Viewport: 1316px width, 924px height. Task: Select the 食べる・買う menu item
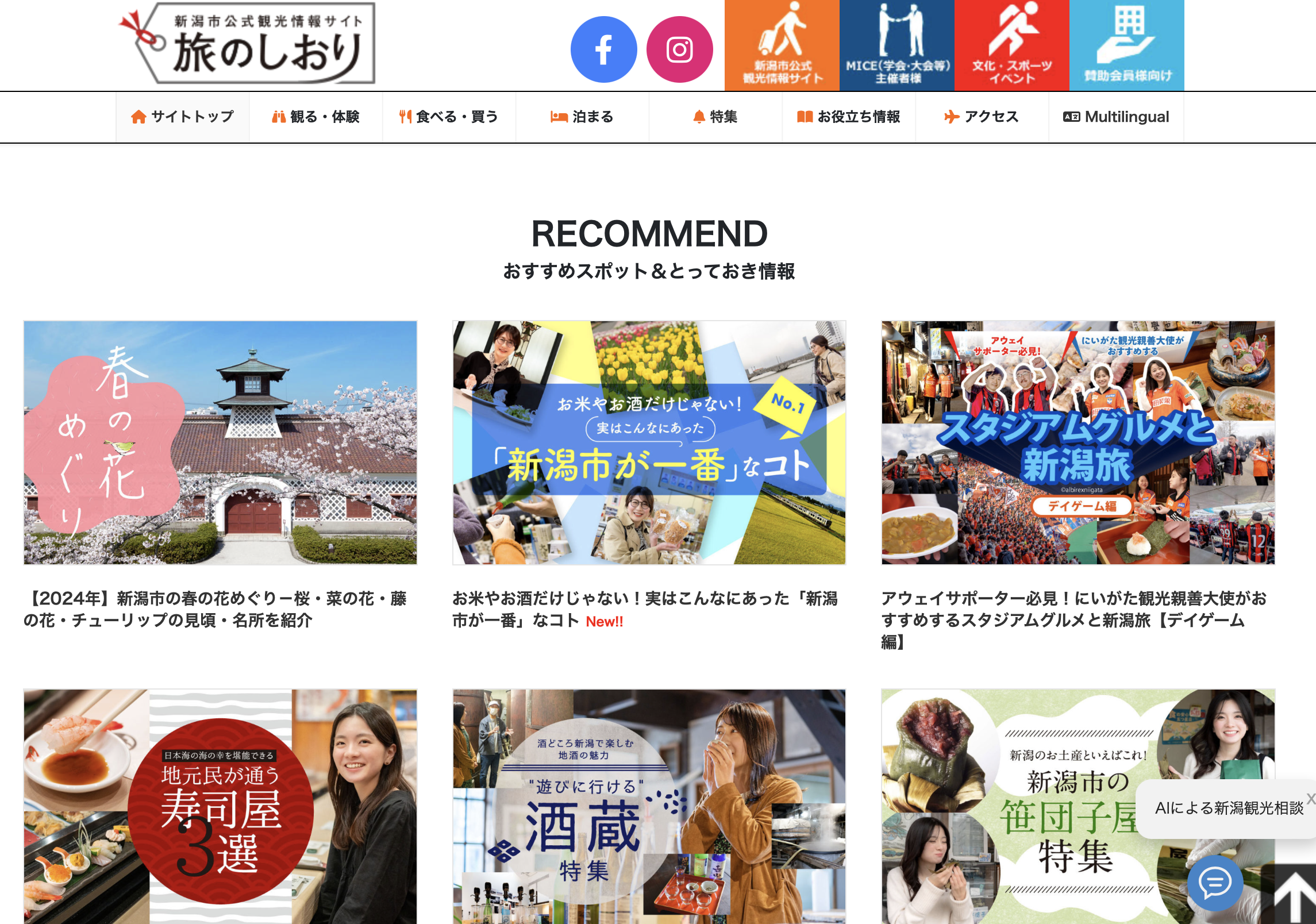pyautogui.click(x=449, y=117)
